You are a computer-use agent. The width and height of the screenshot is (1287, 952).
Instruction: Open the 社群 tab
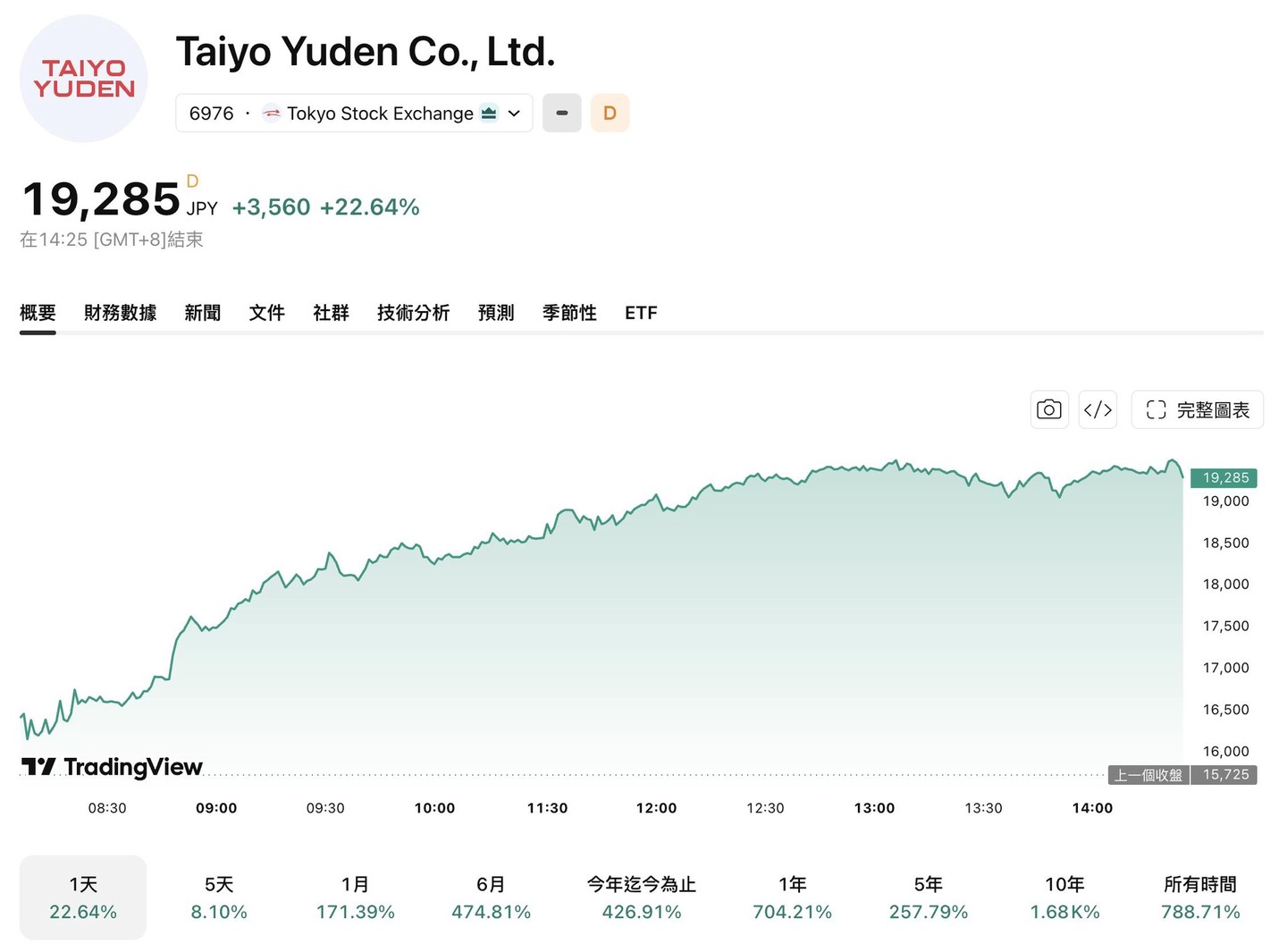tap(331, 313)
